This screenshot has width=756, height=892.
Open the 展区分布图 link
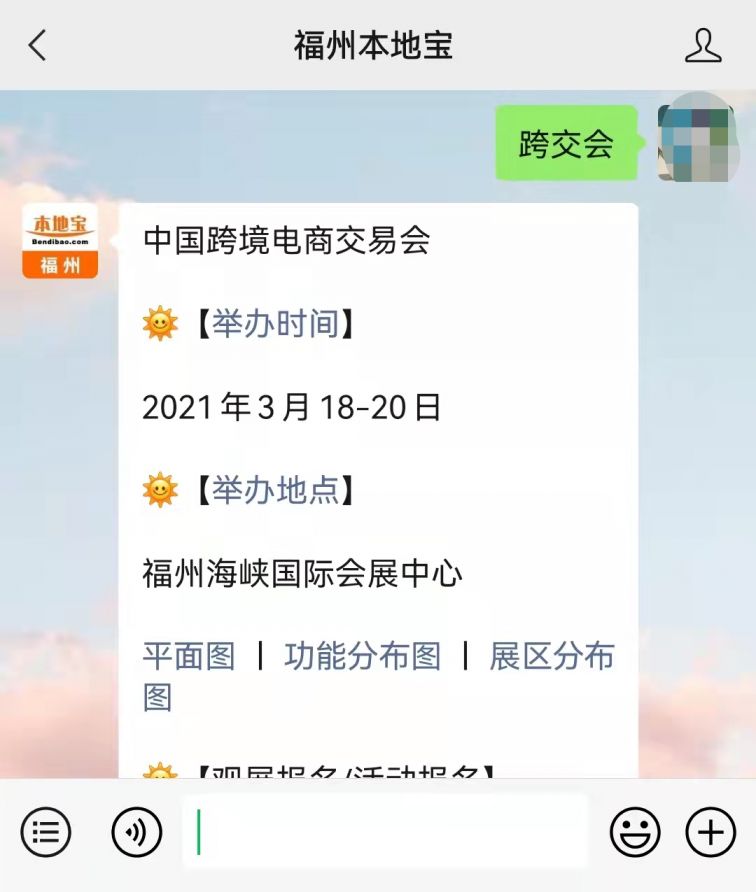(x=550, y=657)
